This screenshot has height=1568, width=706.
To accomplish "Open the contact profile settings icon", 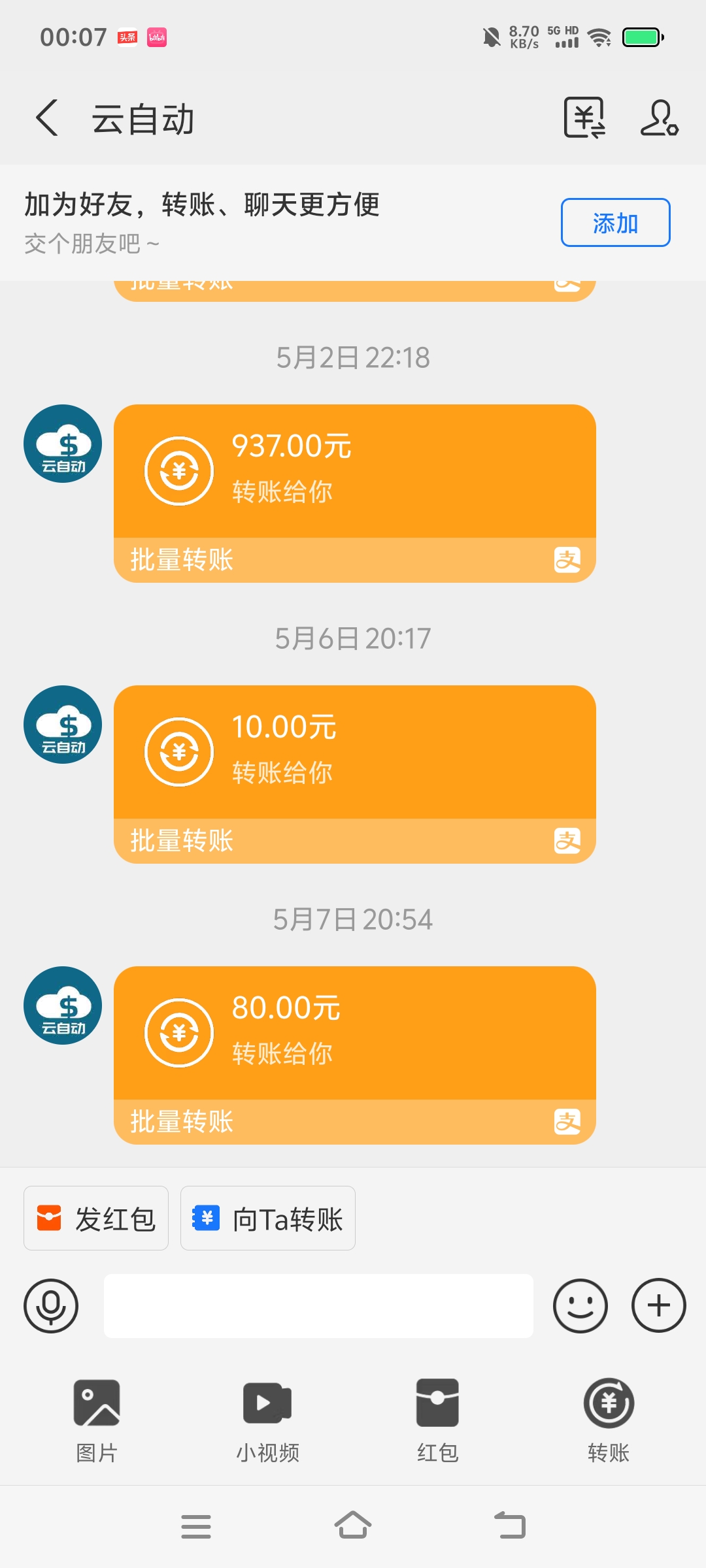I will click(x=659, y=118).
